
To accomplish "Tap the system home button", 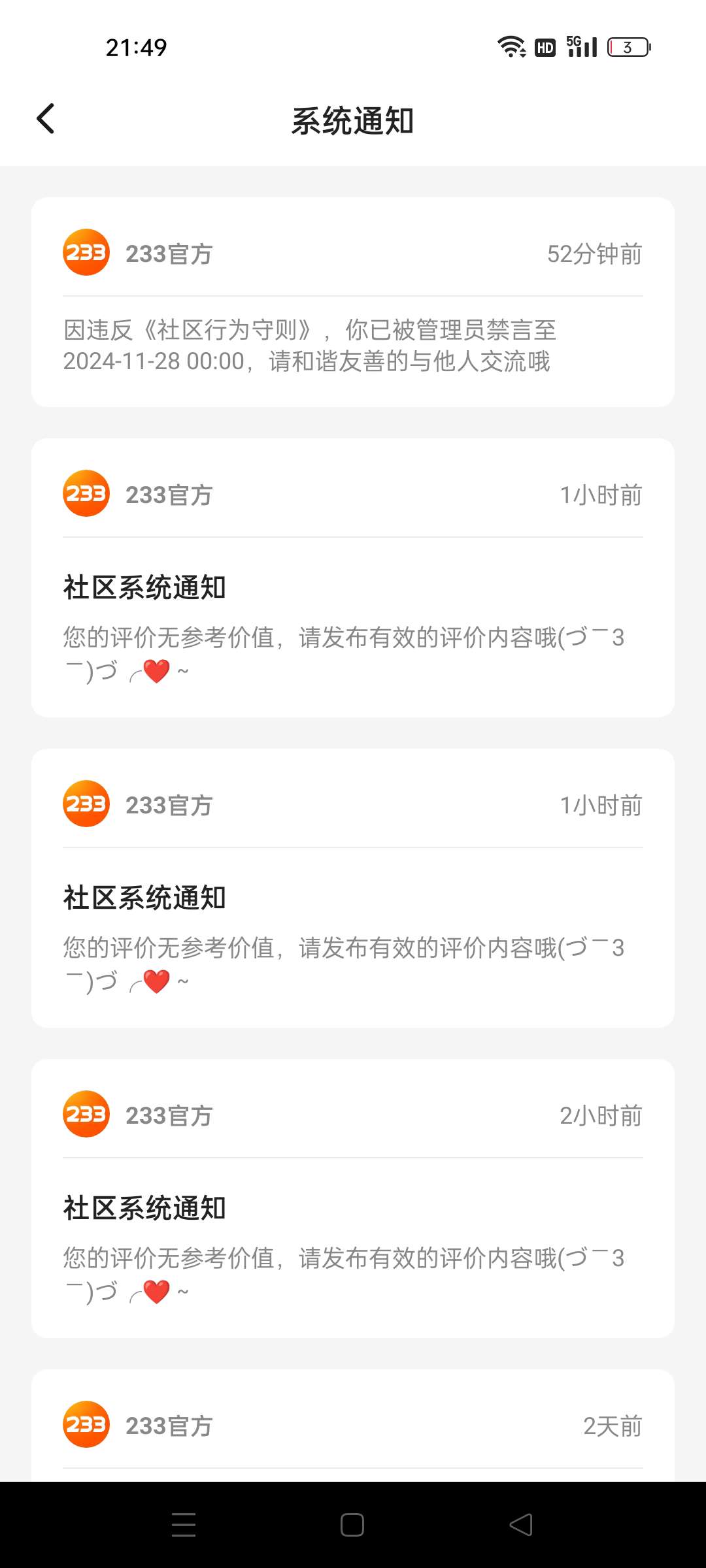I will [x=352, y=1525].
